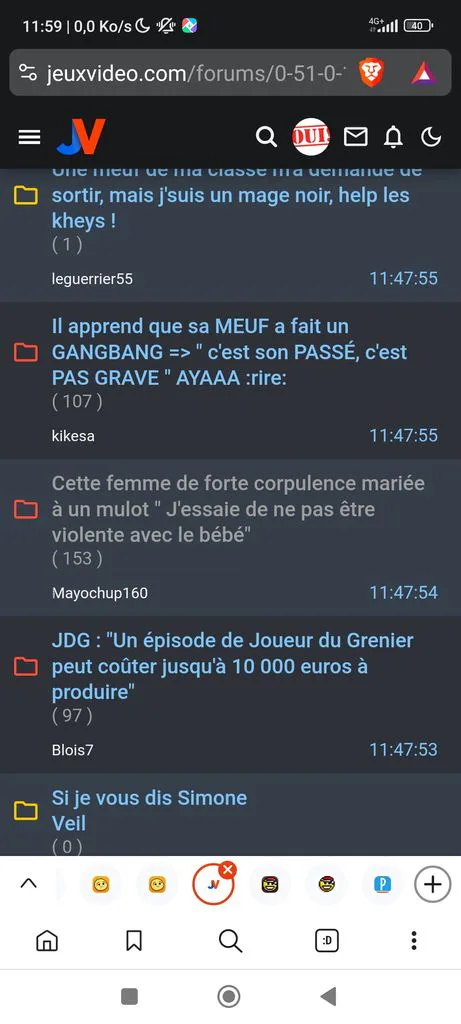Open Mayochup160's topic about femme de forte corpulence

(238, 509)
